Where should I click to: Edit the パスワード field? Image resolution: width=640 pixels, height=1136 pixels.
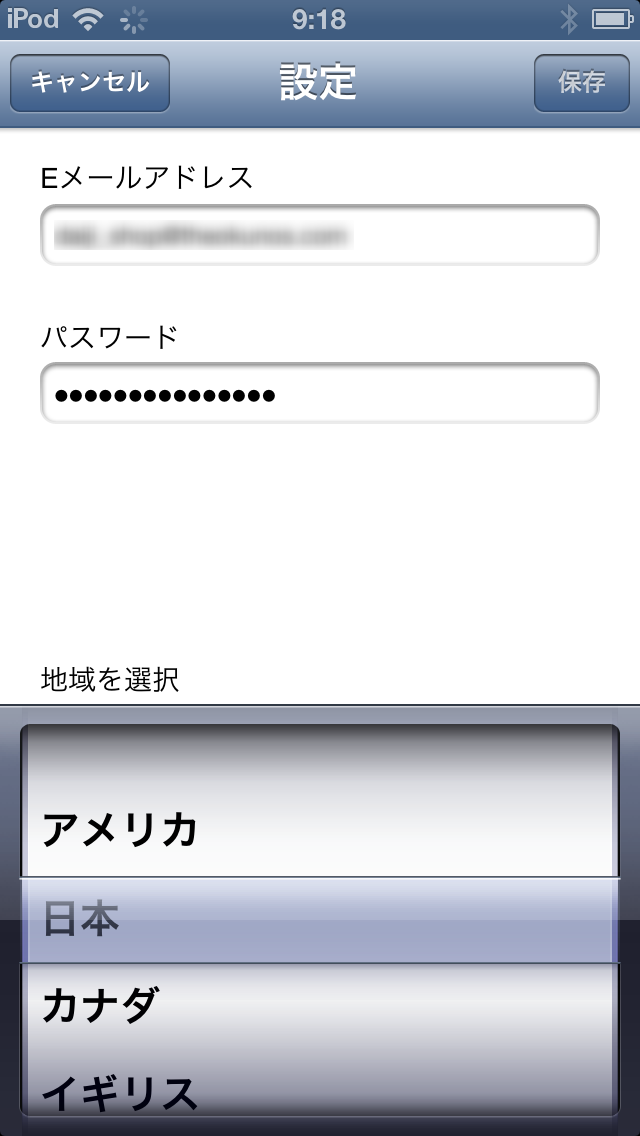click(x=320, y=393)
